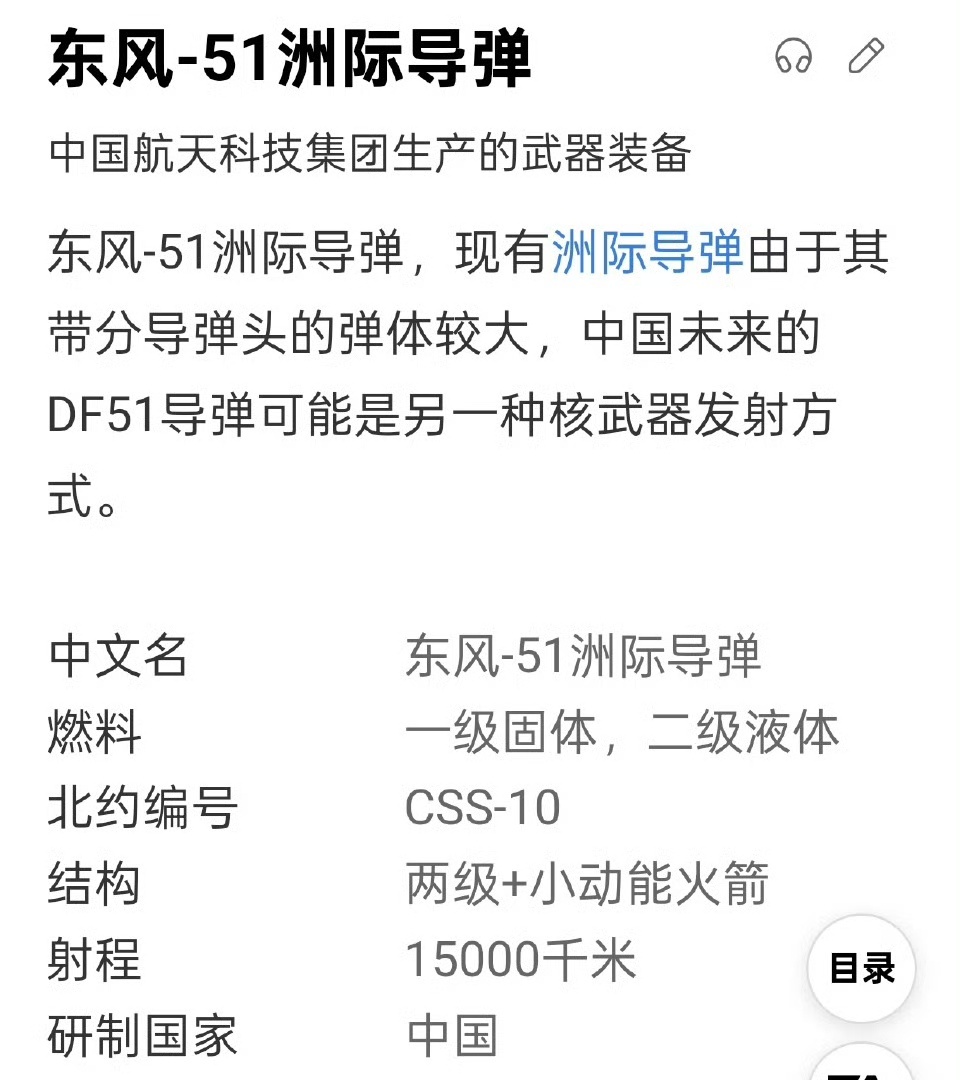
Task: Open the 洲际导弹 link
Action: (x=647, y=253)
